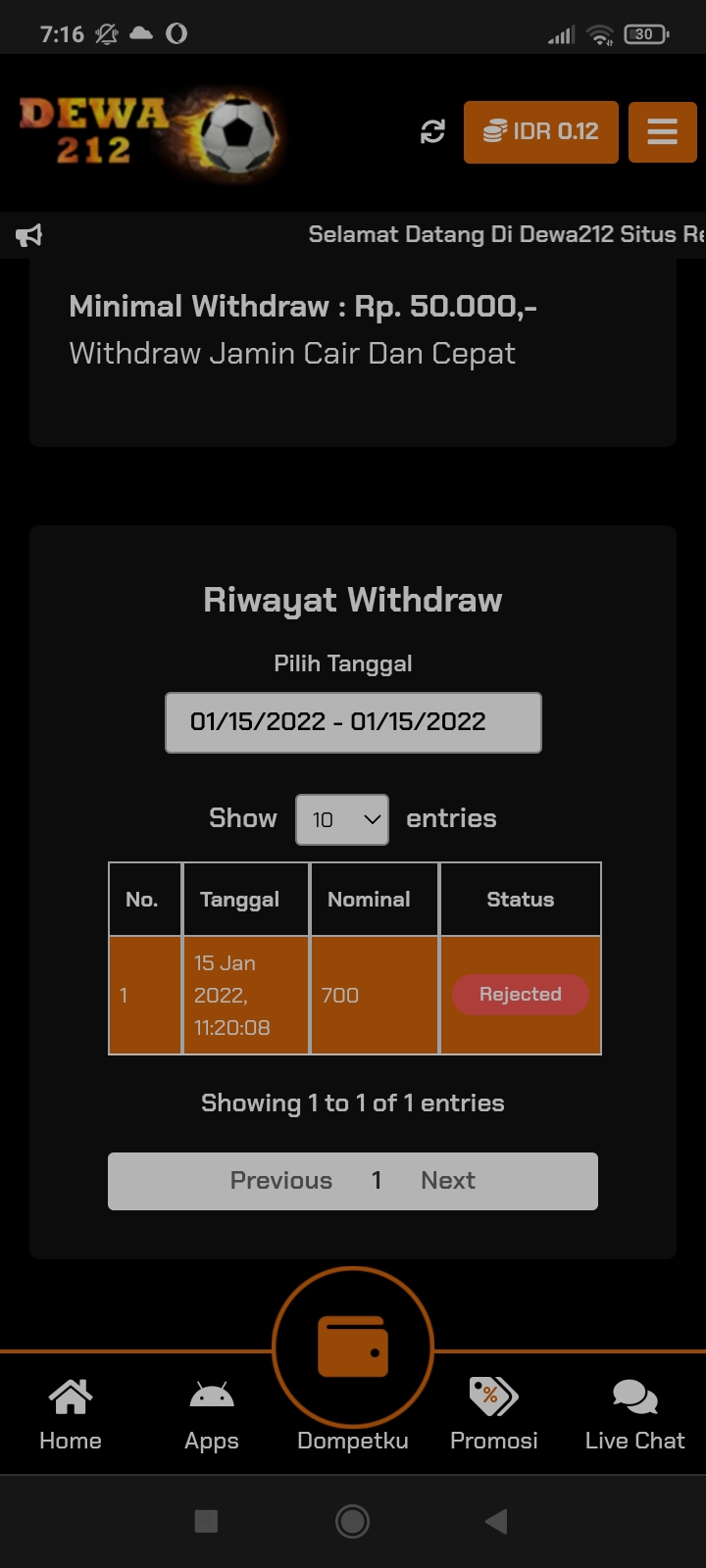Sort the table by Tanggal column
Image resolution: width=706 pixels, height=1568 pixels.
point(240,900)
